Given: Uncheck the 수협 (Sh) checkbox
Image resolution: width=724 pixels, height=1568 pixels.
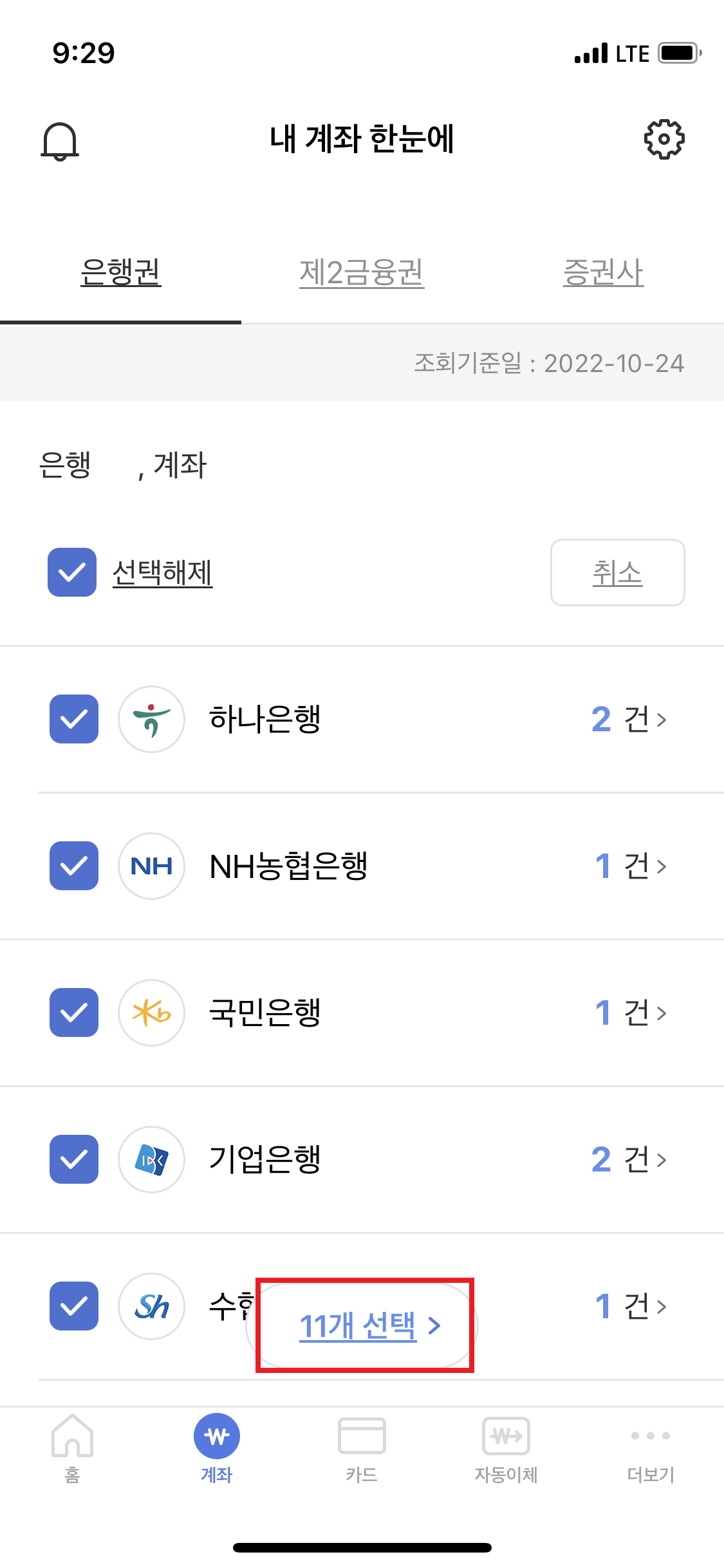Looking at the screenshot, I should 74,1306.
